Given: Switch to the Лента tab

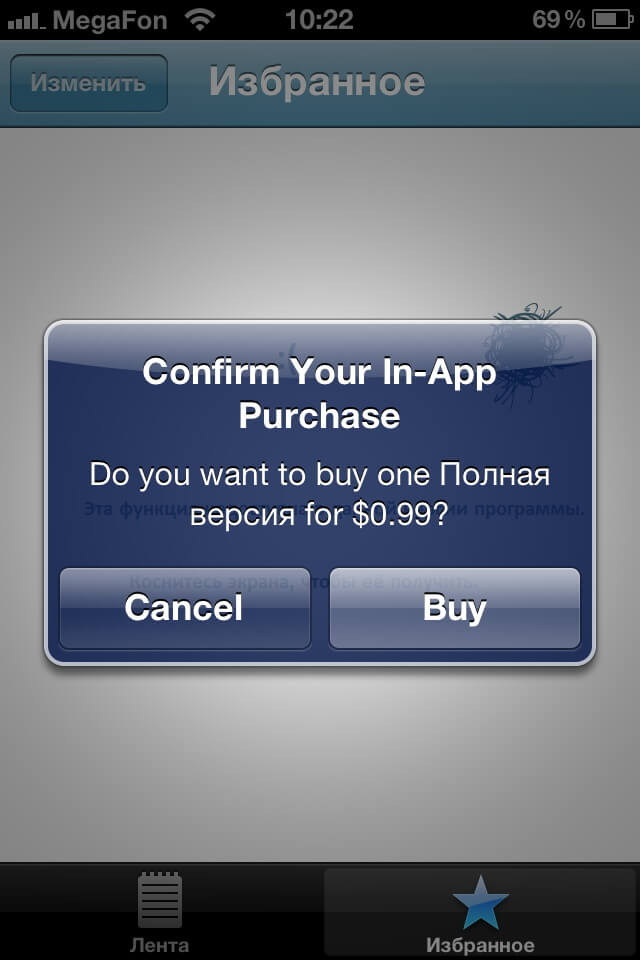Looking at the screenshot, I should click(159, 912).
